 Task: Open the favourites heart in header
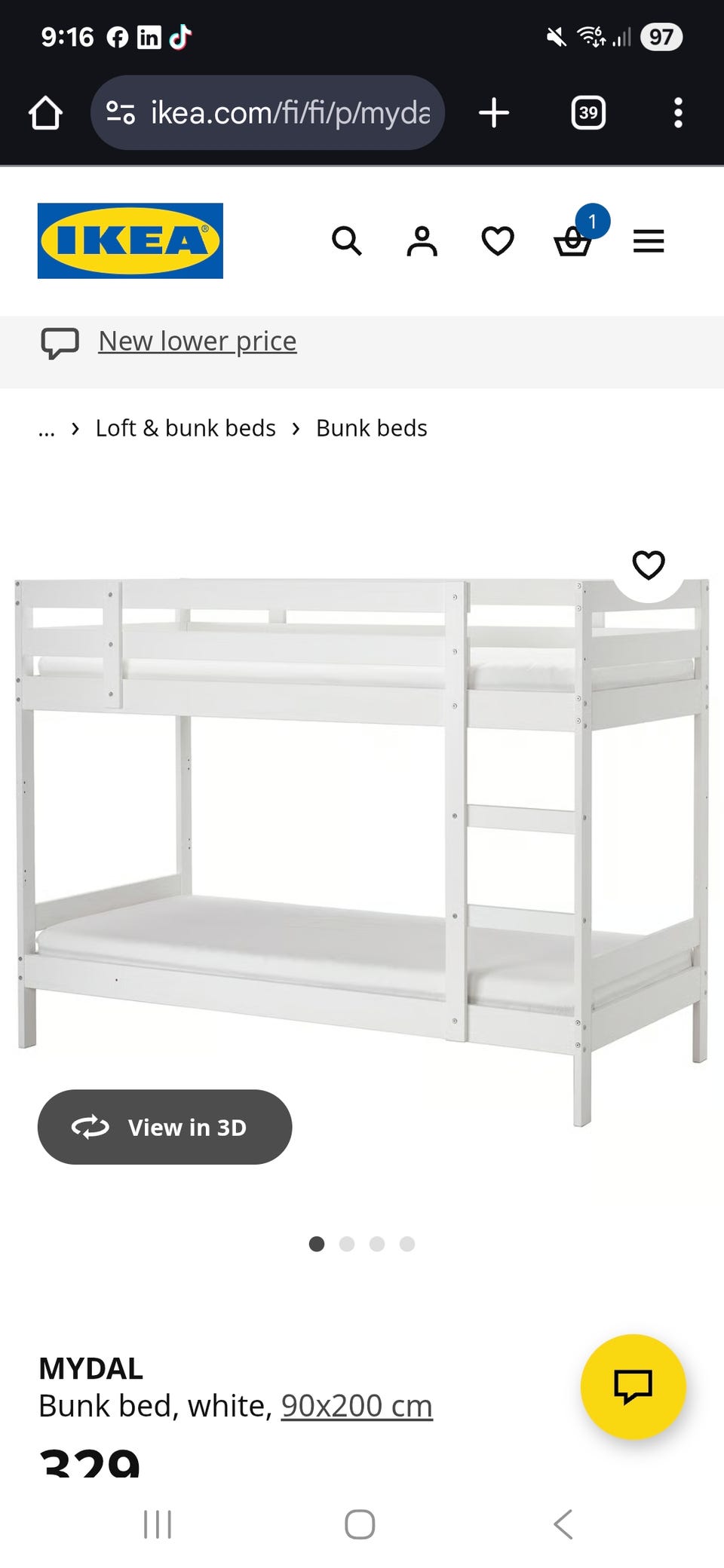[x=498, y=241]
